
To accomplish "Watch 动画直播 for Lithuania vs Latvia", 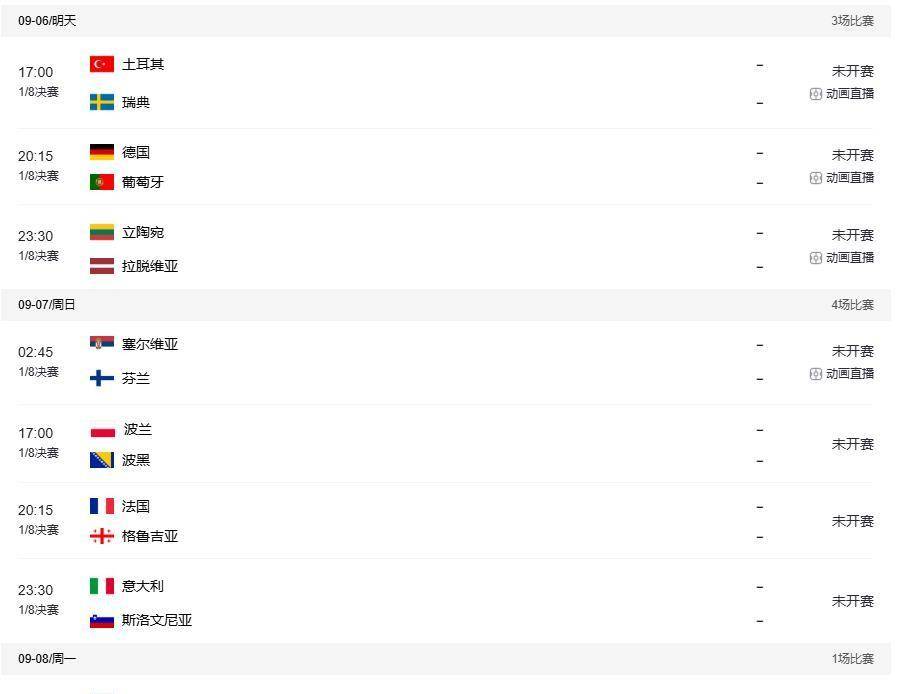I will pyautogui.click(x=842, y=258).
